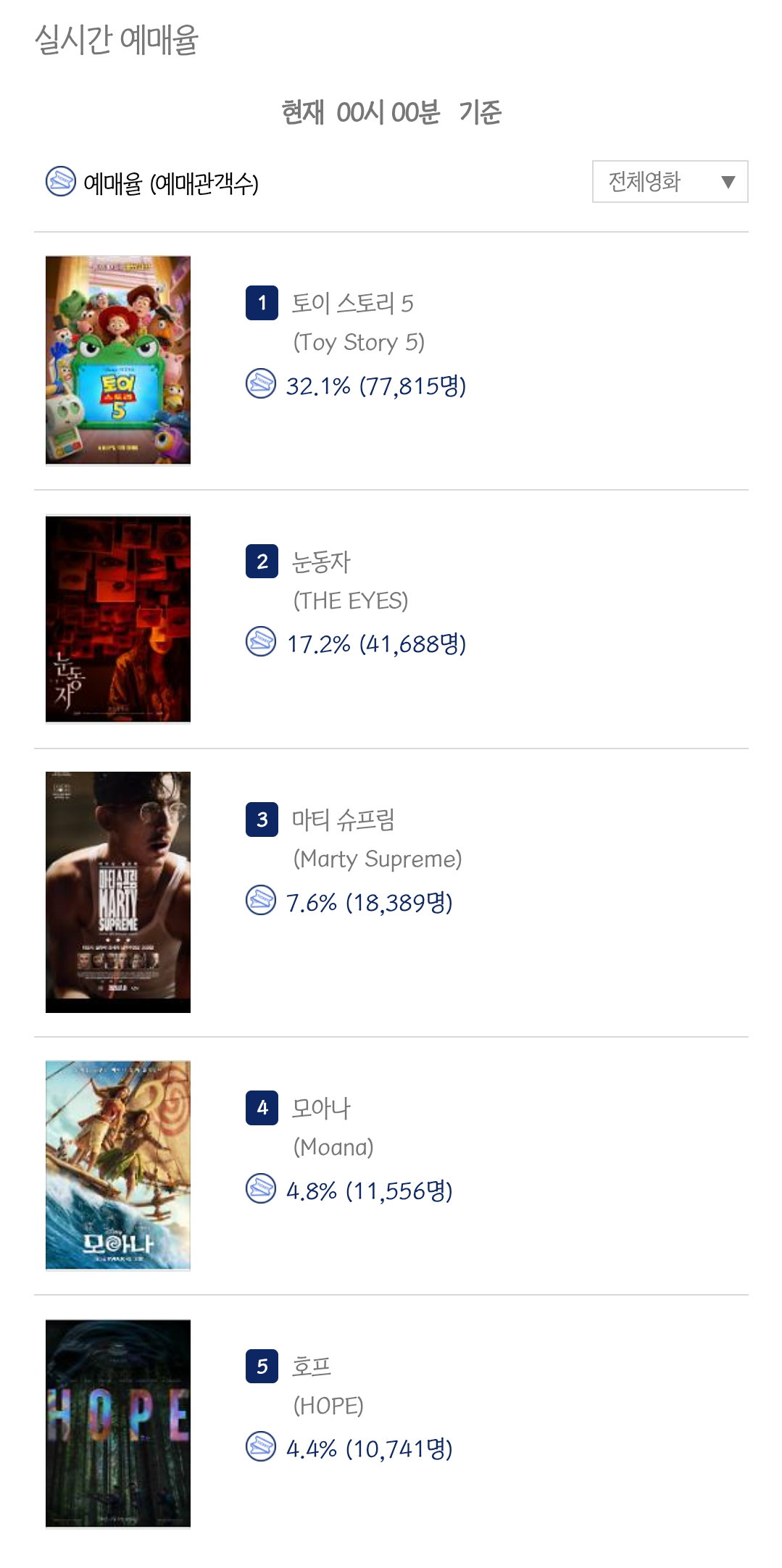This screenshot has width=782, height=1568.
Task: Select the 눈동자 movie title
Action: pos(321,562)
